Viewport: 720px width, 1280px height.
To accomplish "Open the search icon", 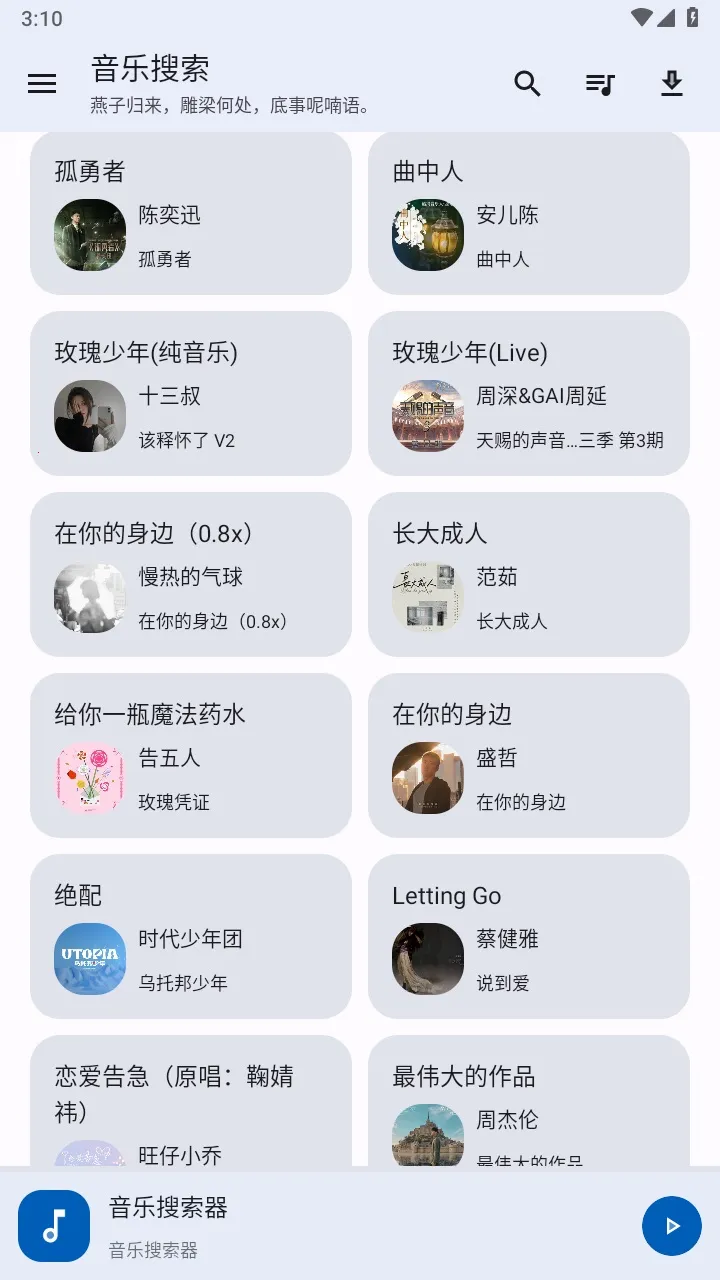I will tap(527, 84).
